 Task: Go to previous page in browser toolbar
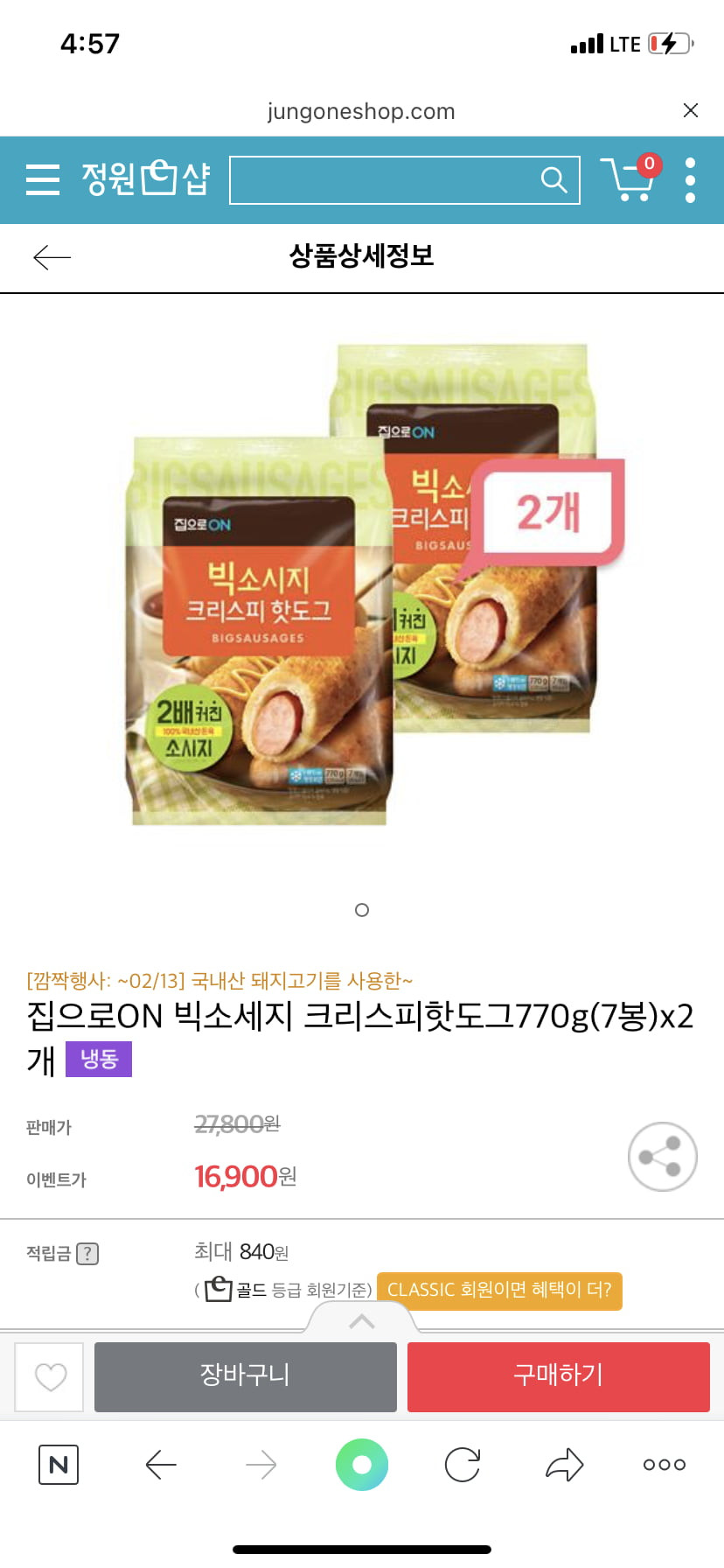[161, 1465]
